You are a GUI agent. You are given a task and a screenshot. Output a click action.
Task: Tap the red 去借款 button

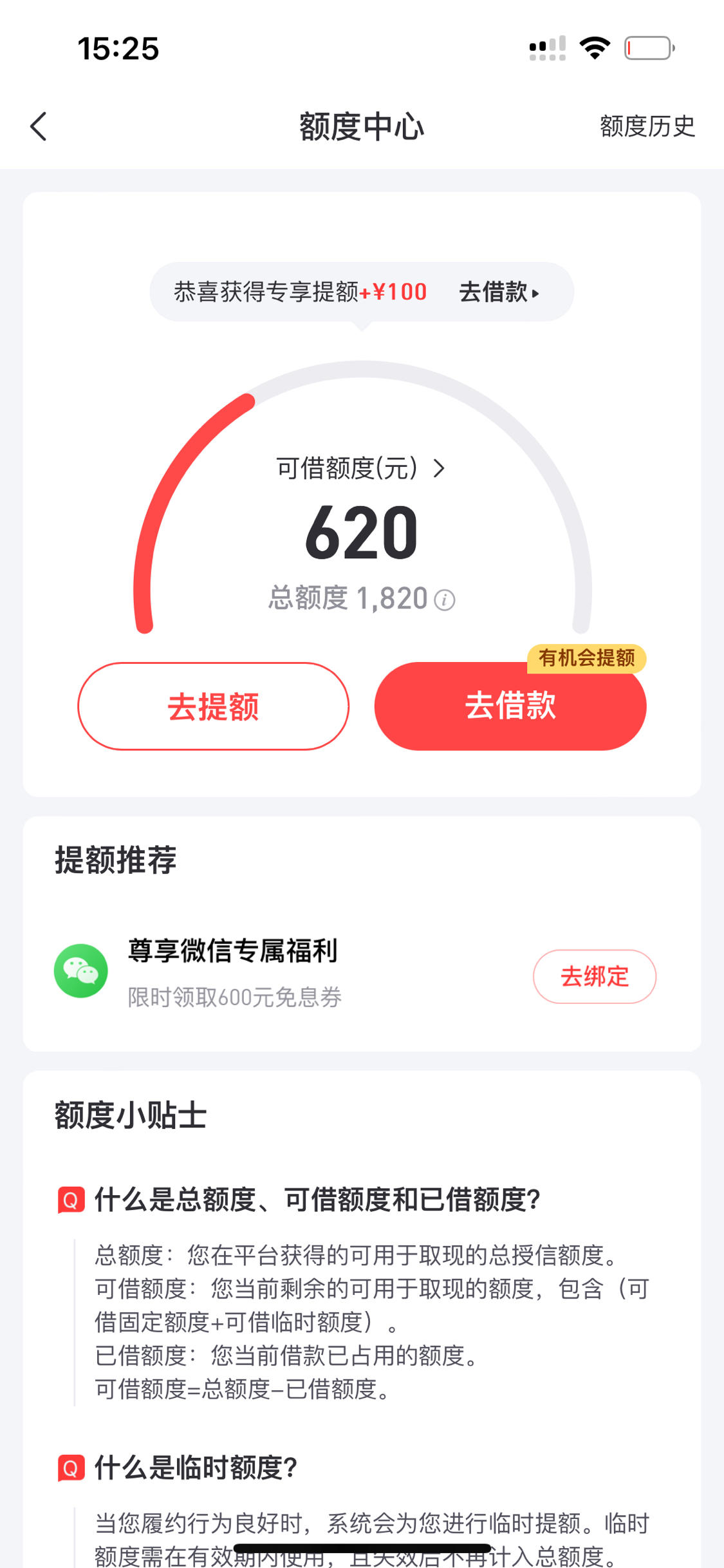510,706
